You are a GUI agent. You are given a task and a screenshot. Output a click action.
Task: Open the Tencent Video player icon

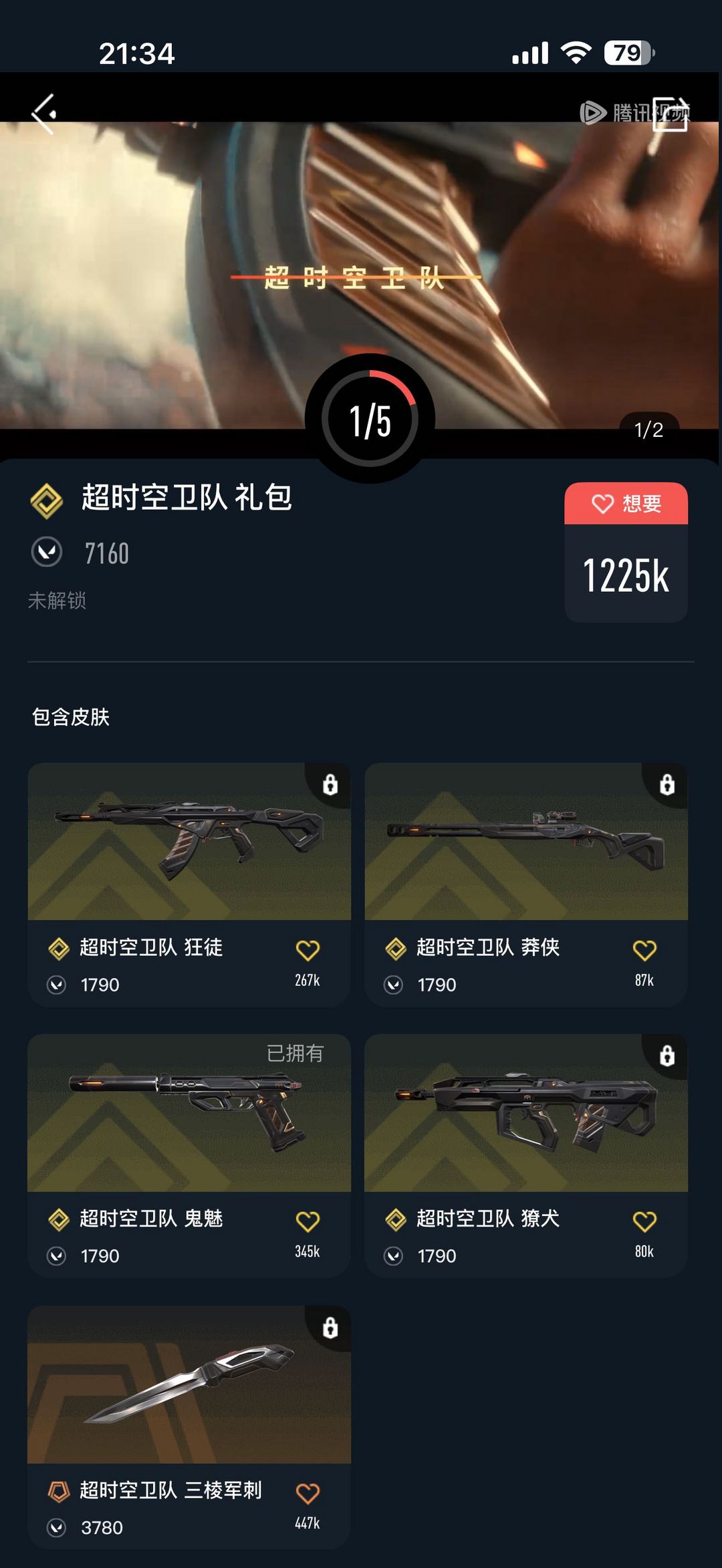591,113
